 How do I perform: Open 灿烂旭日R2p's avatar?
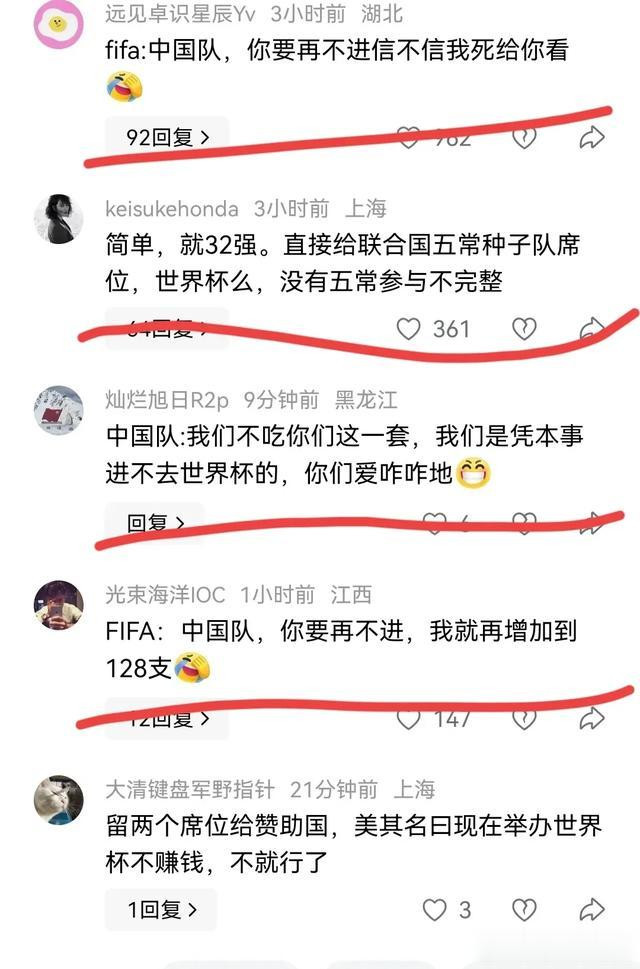click(x=59, y=410)
